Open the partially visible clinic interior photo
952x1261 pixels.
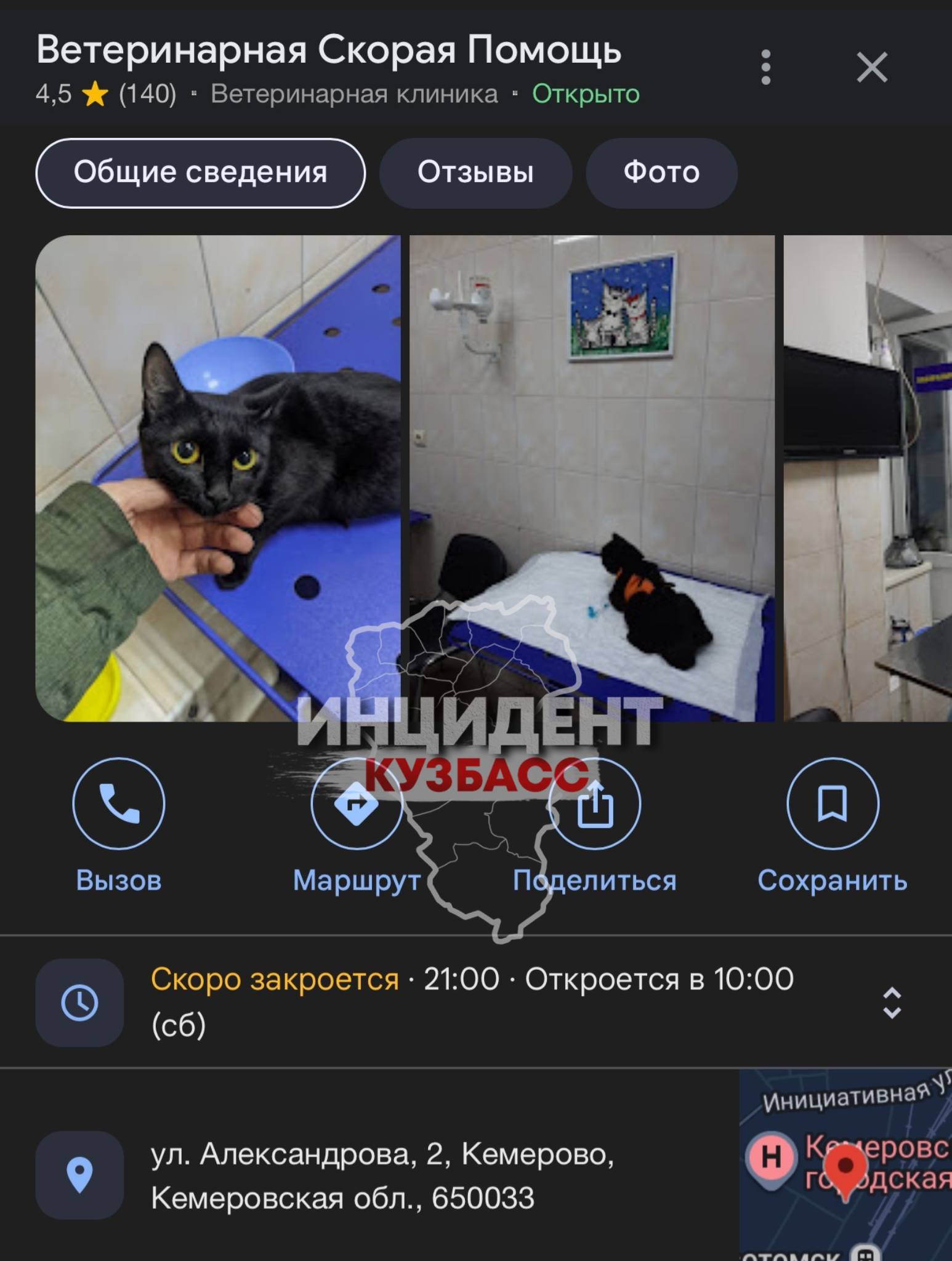tap(867, 478)
